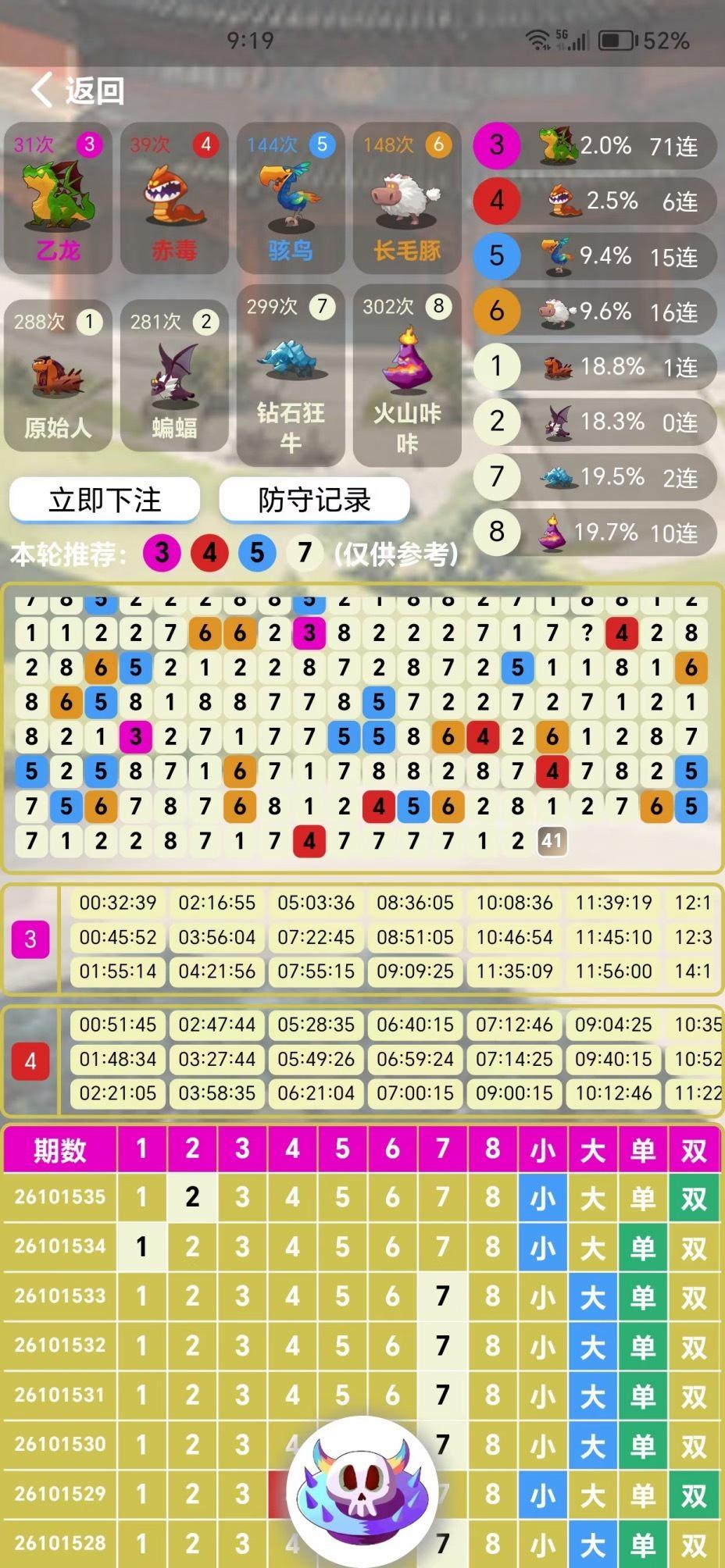Select the 赤毒 monster card
The image size is (725, 1568).
(174, 199)
